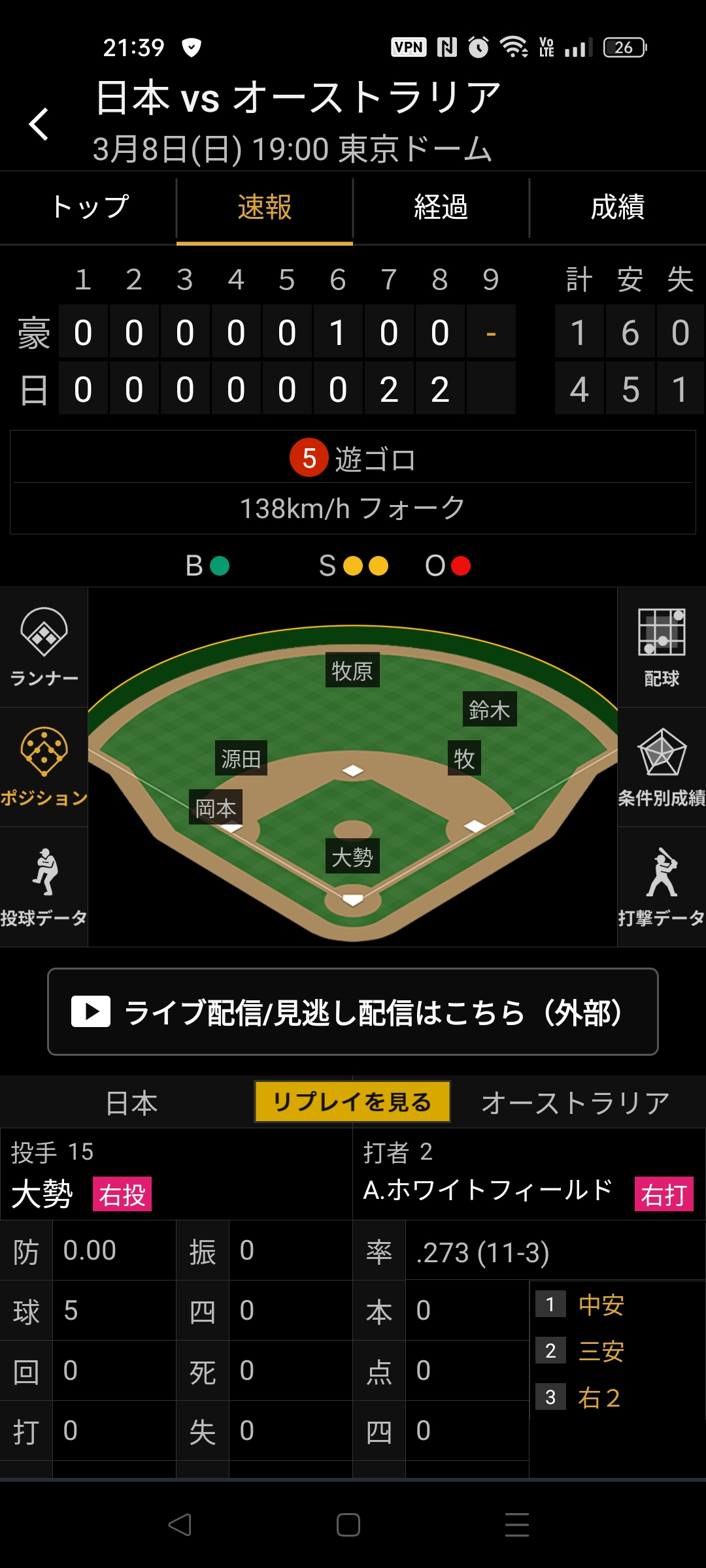Show the ランナー field view
The width and height of the screenshot is (706, 1568).
[x=44, y=647]
